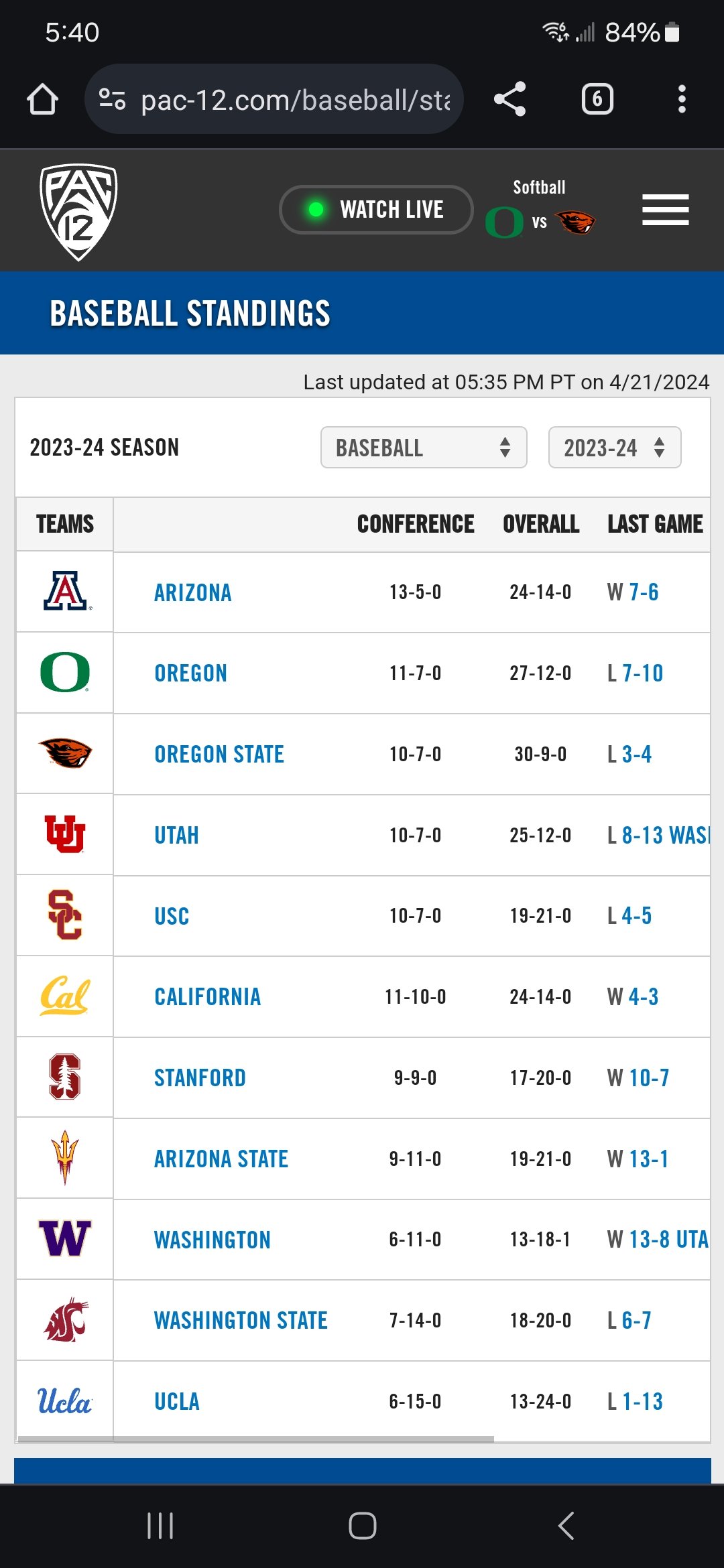Open the browser home page
This screenshot has width=724, height=1568.
pos(42,100)
